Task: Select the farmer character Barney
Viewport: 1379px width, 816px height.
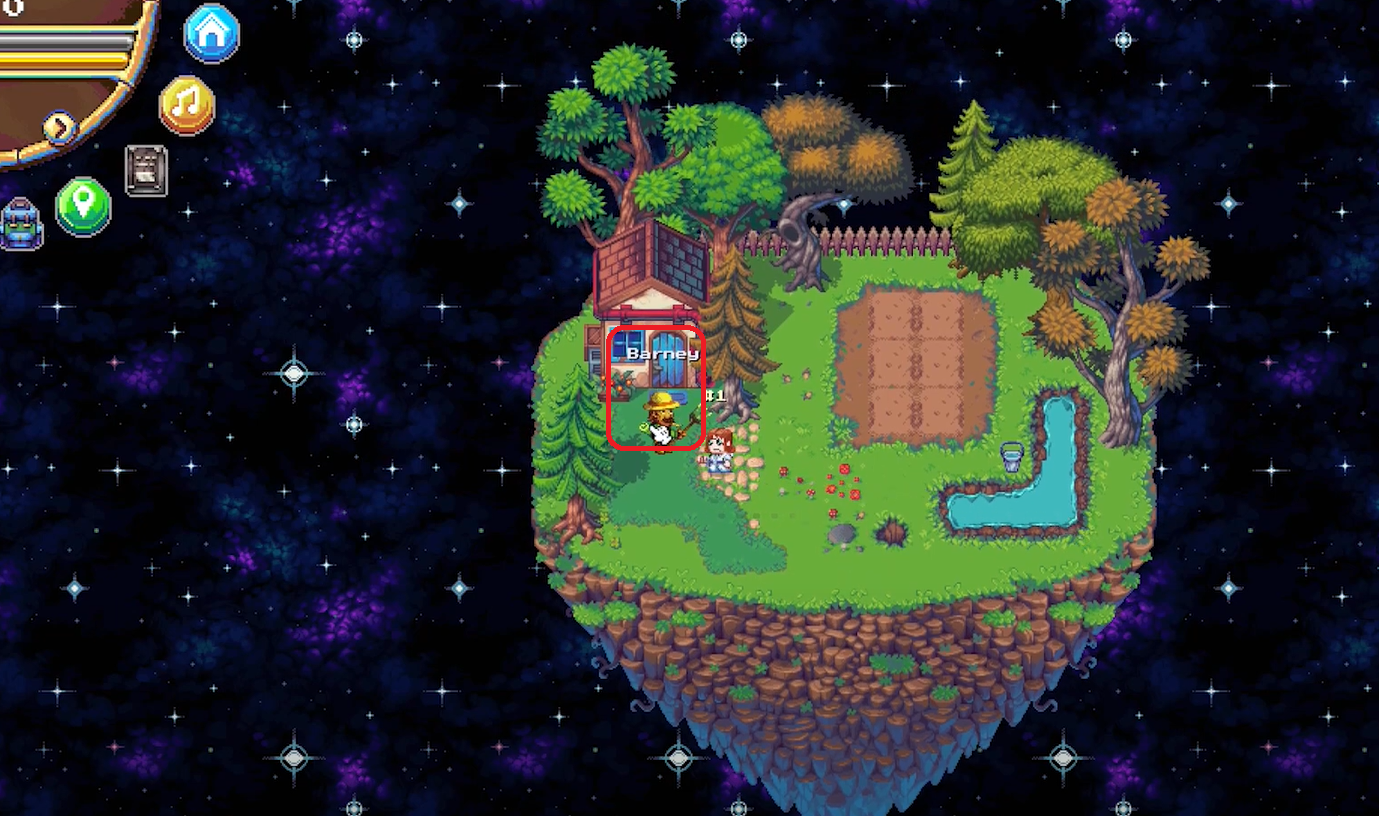Action: [662, 418]
